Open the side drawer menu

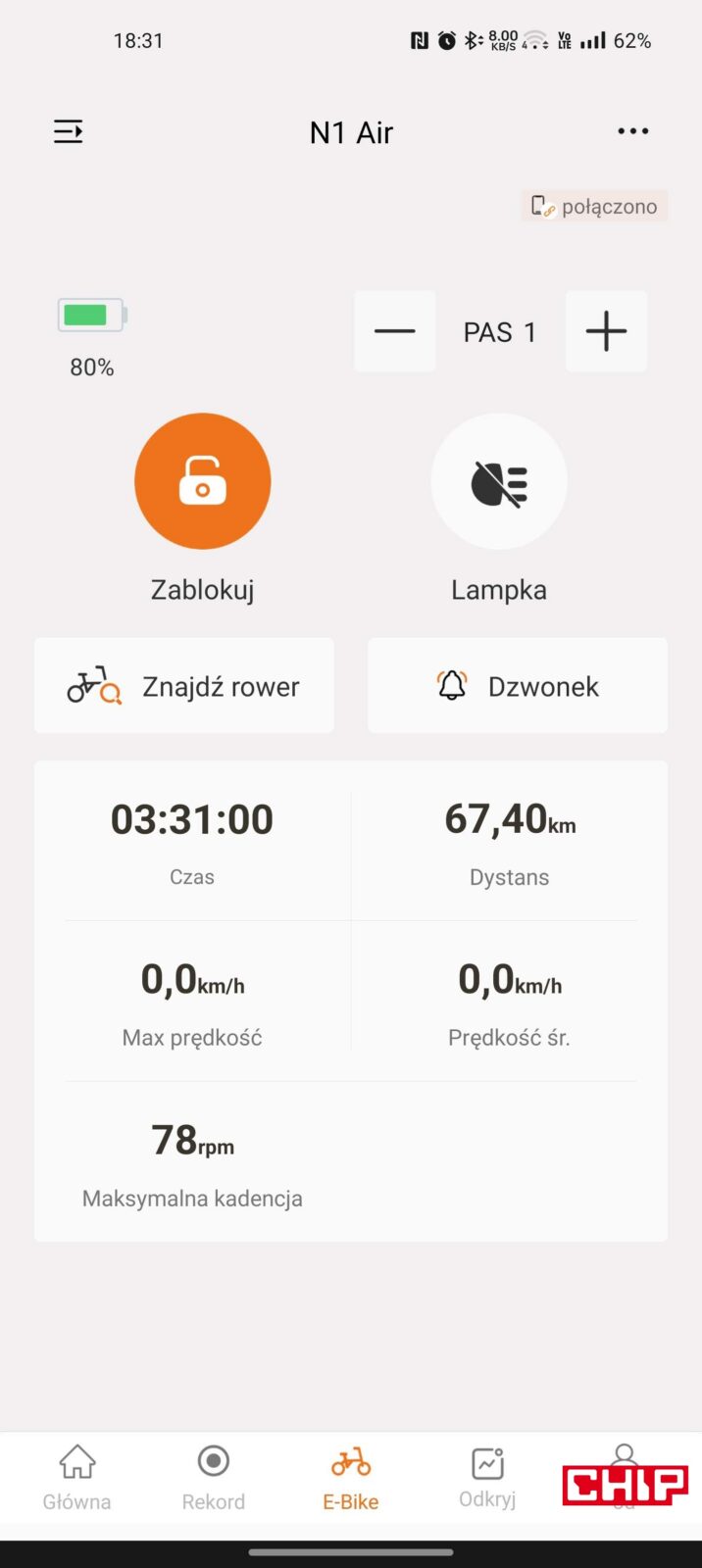pos(68,131)
